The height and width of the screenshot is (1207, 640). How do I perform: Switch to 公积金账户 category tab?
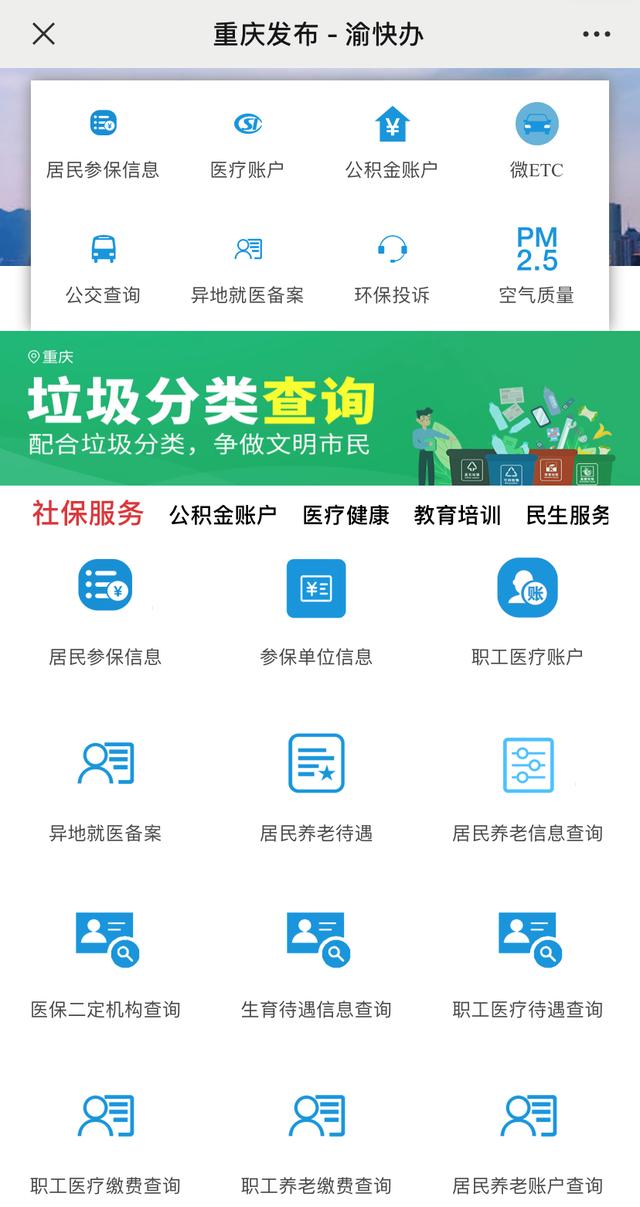[x=222, y=515]
